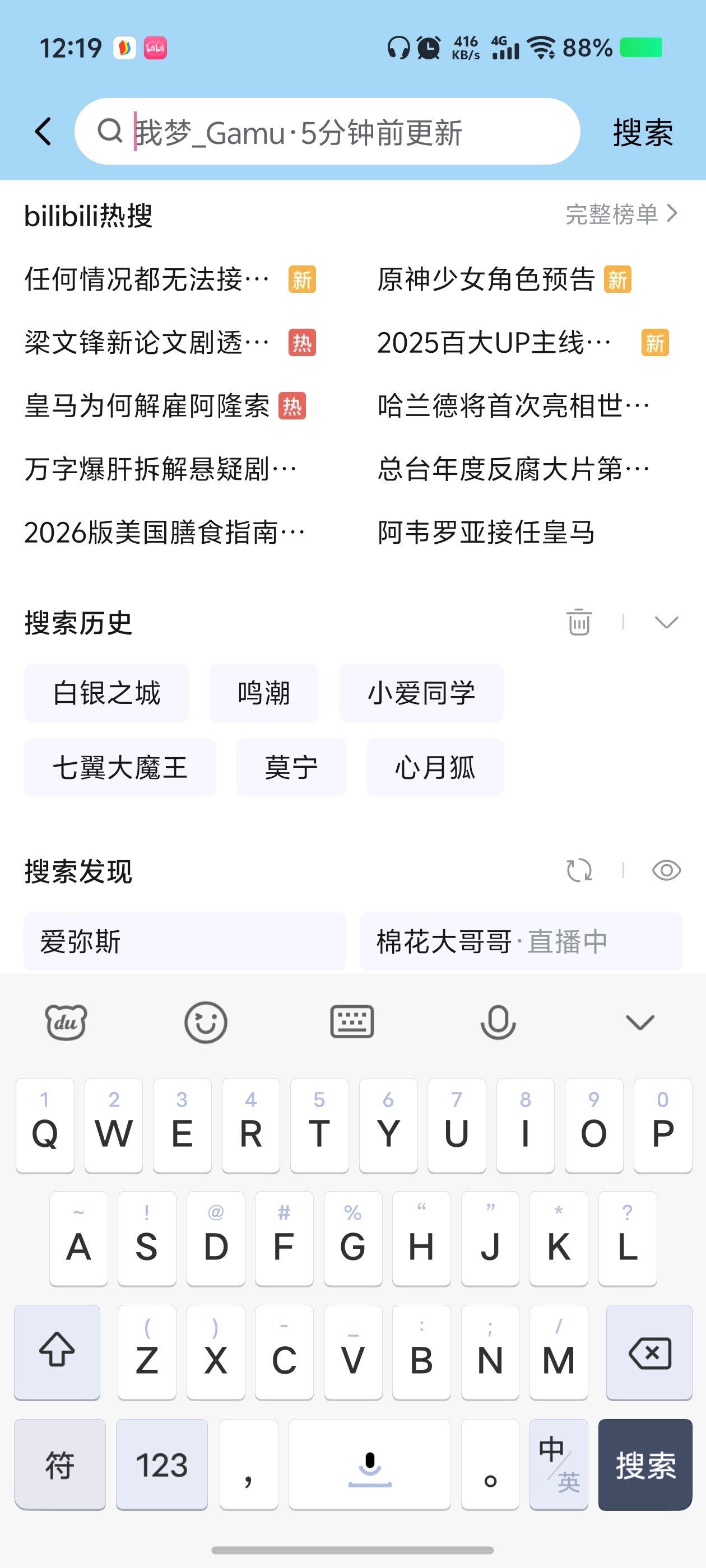Search again for 七翼大魔王

coord(120,768)
